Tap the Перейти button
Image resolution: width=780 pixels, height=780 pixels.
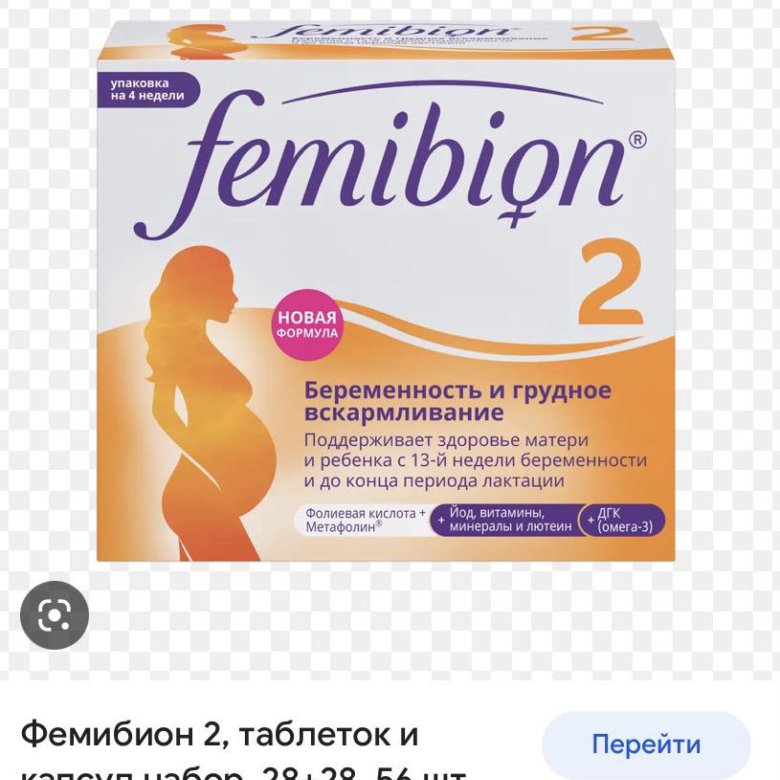[646, 745]
